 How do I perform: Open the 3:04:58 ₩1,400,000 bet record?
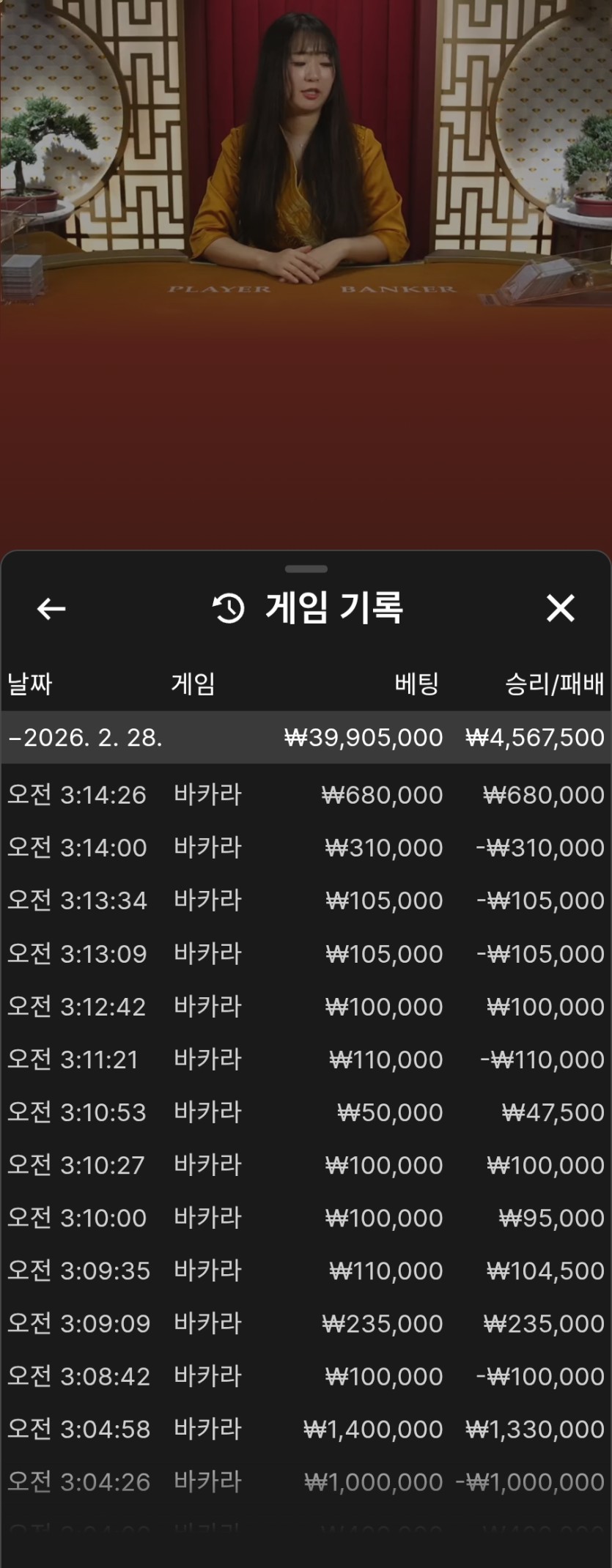[306, 1429]
